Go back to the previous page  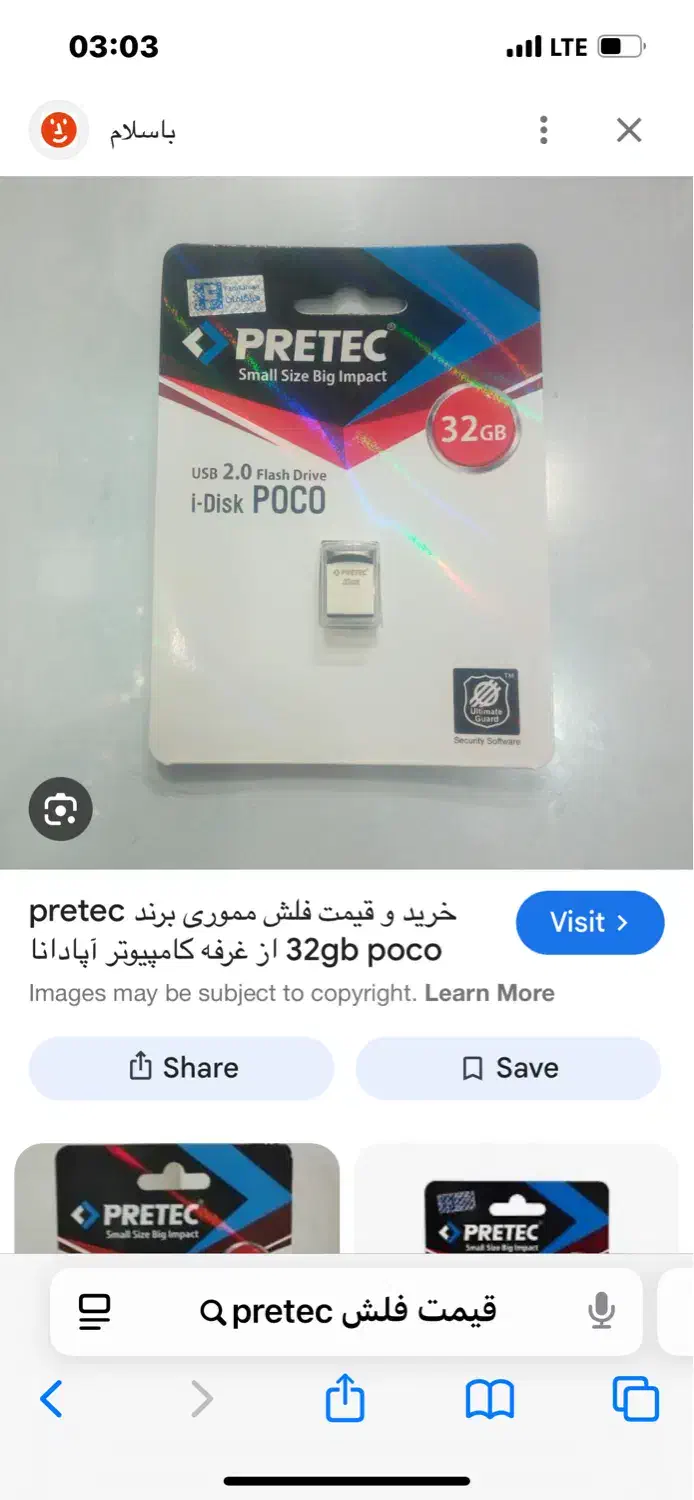[x=51, y=1399]
